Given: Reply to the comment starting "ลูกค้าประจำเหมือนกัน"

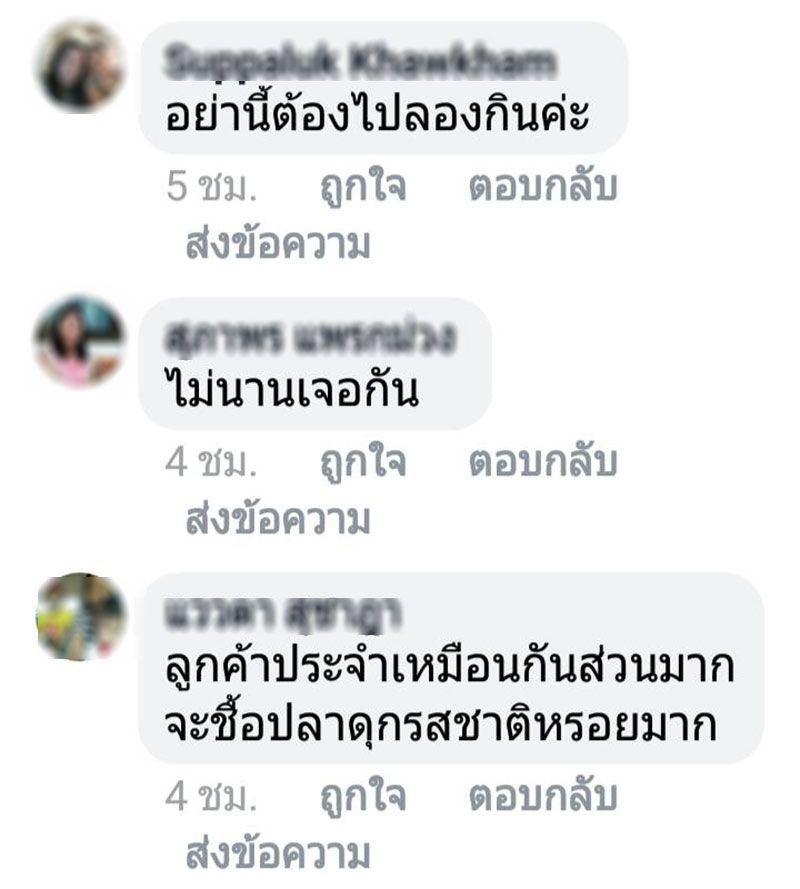Looking at the screenshot, I should click(543, 798).
